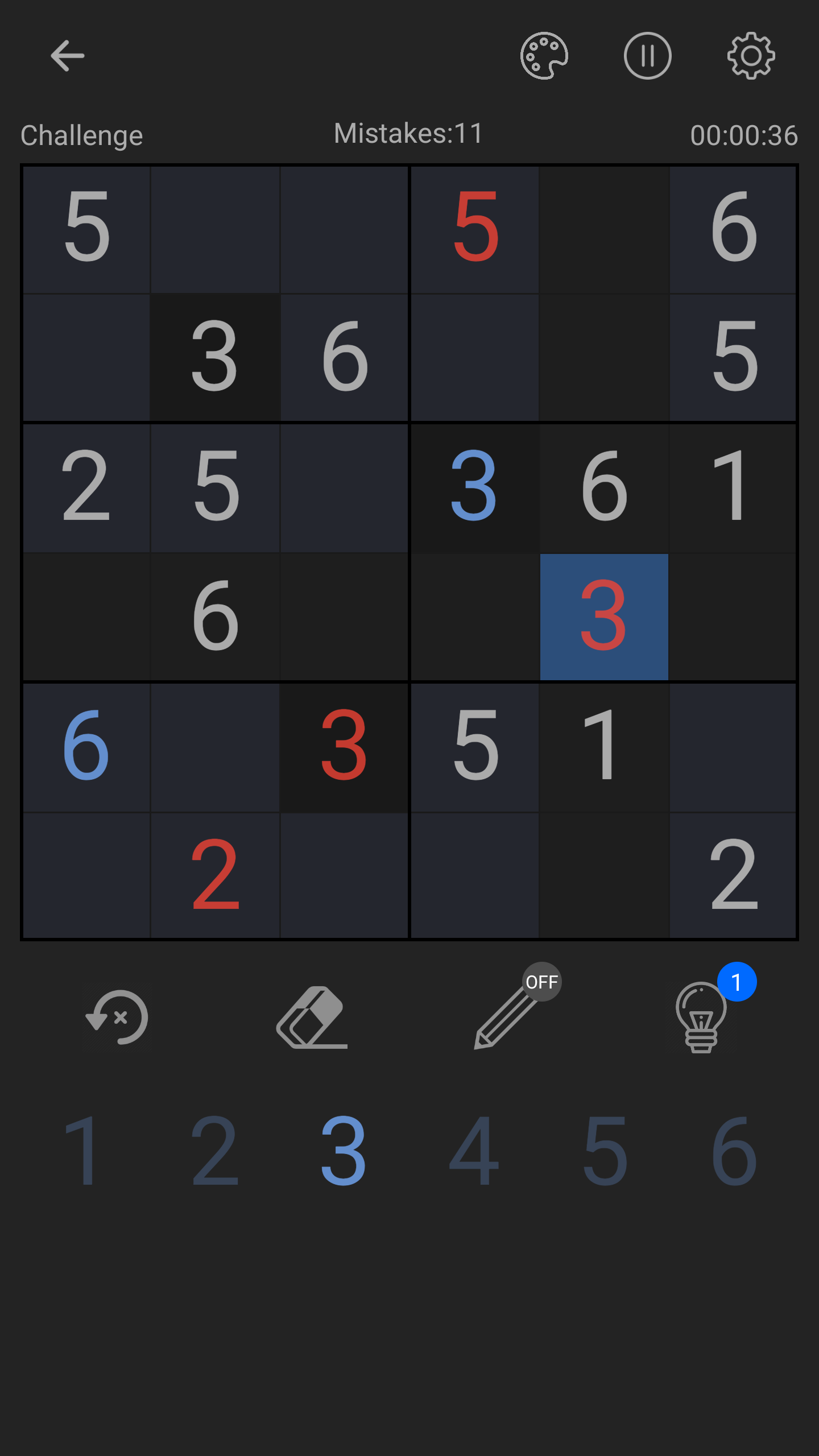Undo the last move
This screenshot has width=819, height=1456.
[x=118, y=1017]
